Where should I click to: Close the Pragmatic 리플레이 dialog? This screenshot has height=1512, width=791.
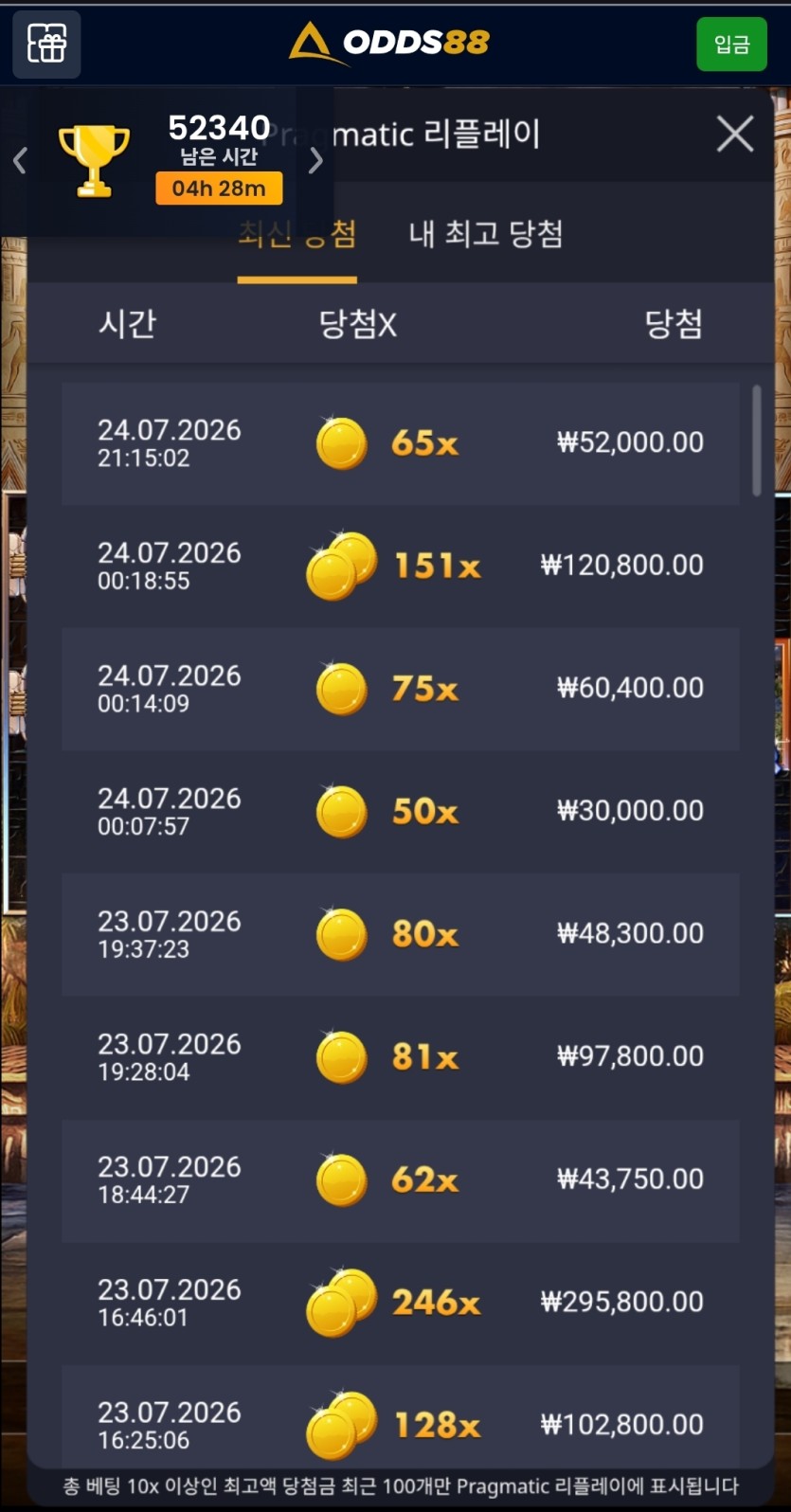(735, 135)
